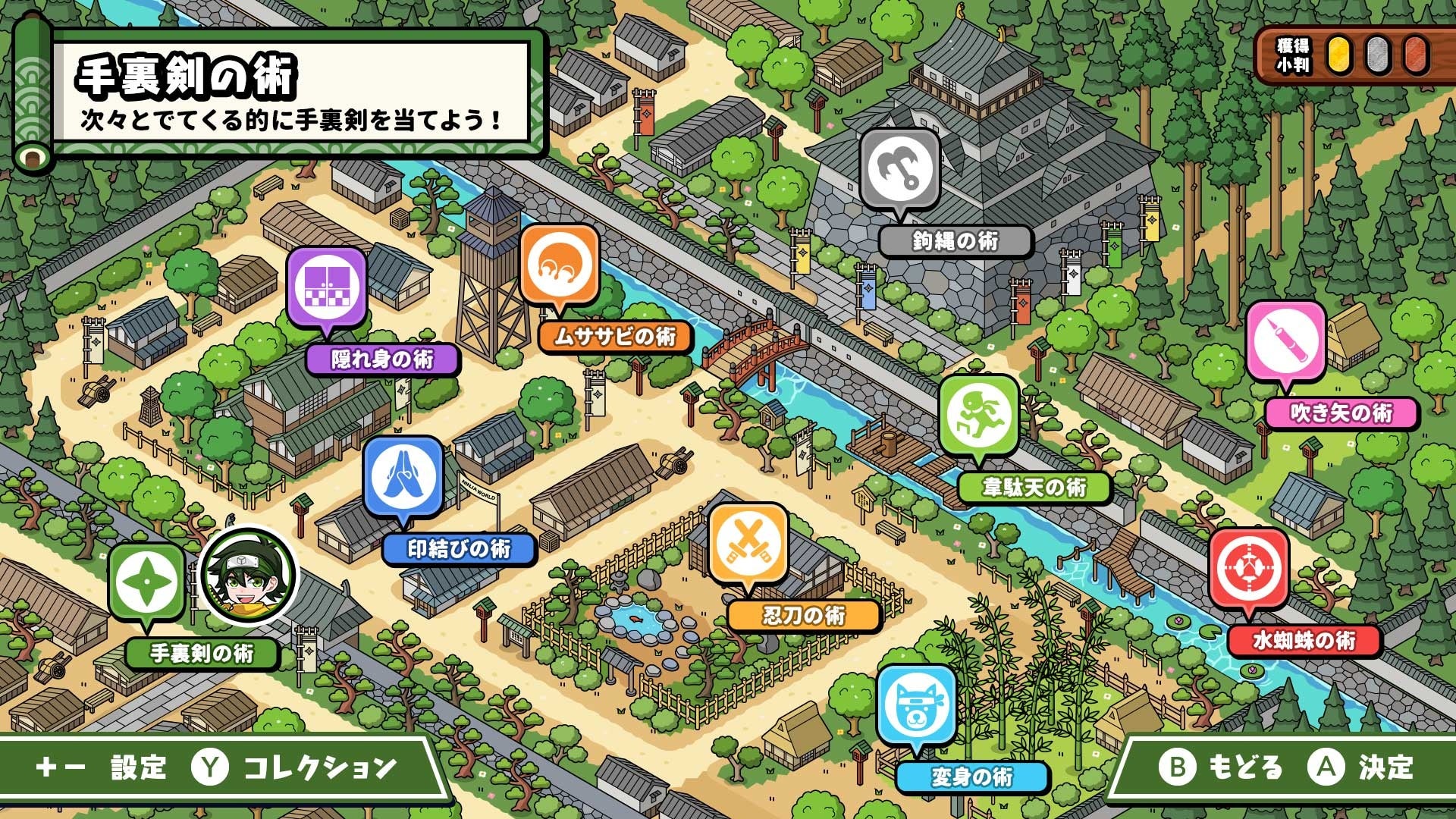Open 設定 settings
This screenshot has height=819, width=1456.
[138, 767]
